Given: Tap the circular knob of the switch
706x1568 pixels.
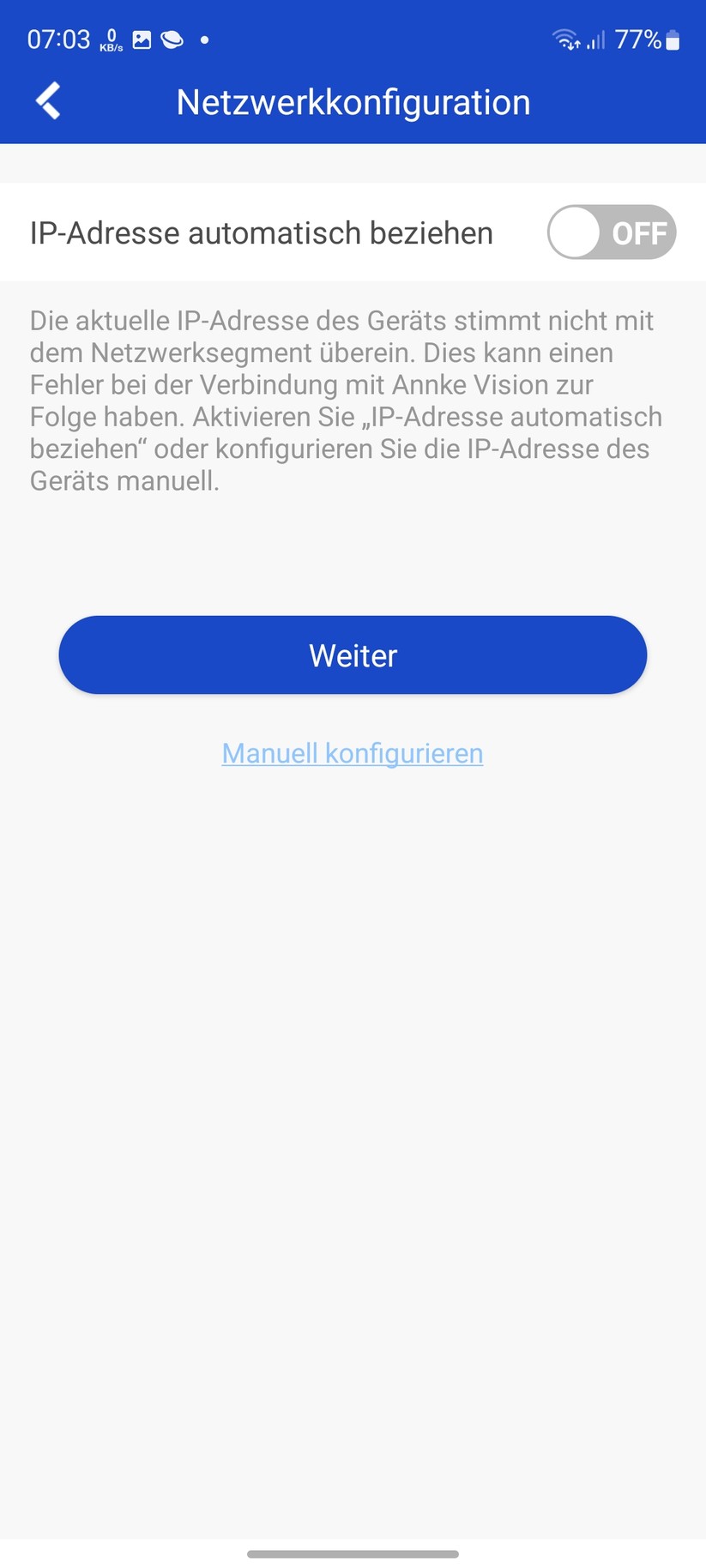Looking at the screenshot, I should (573, 232).
